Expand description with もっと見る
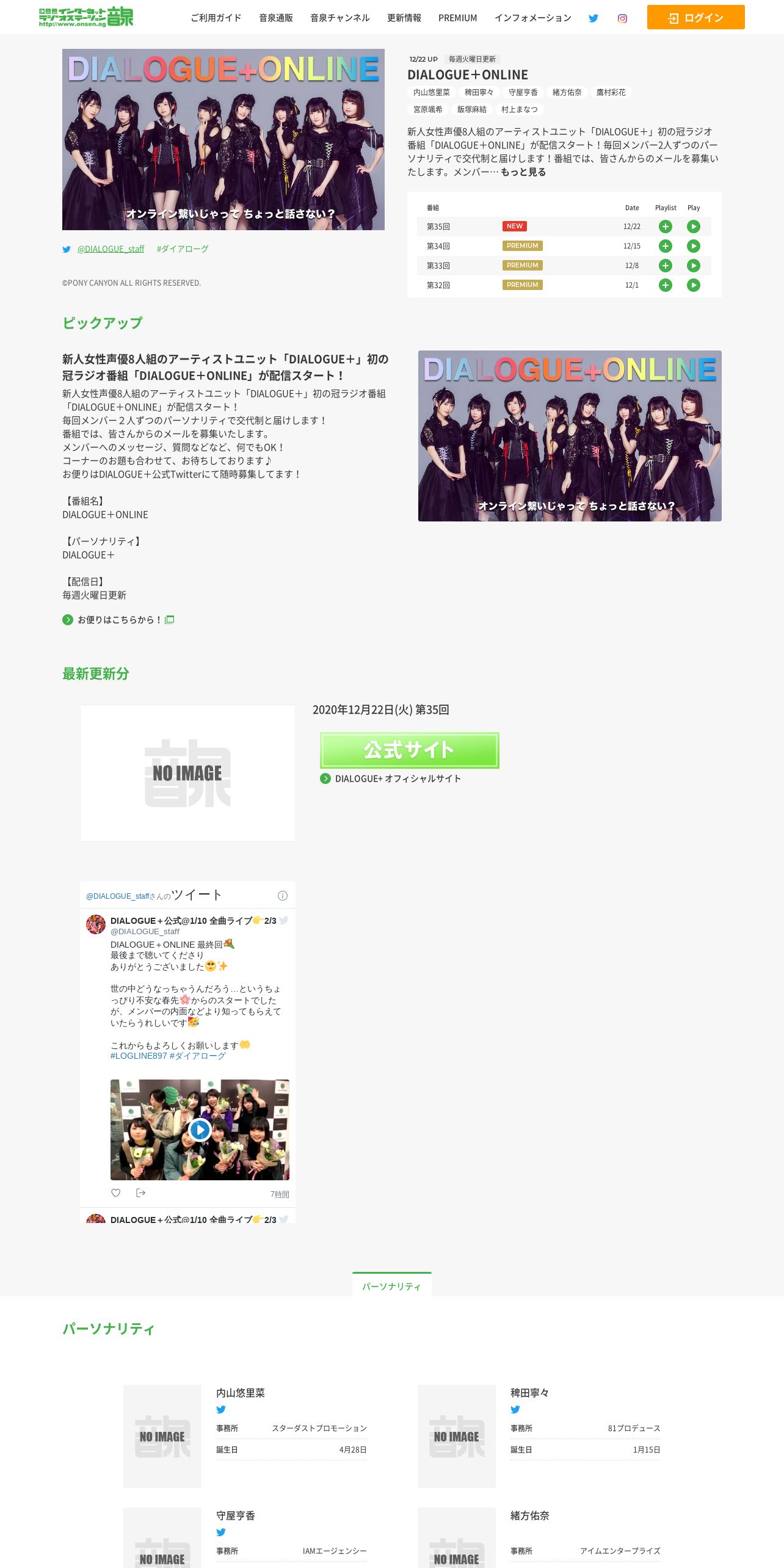The height and width of the screenshot is (1568, 784). coord(523,172)
